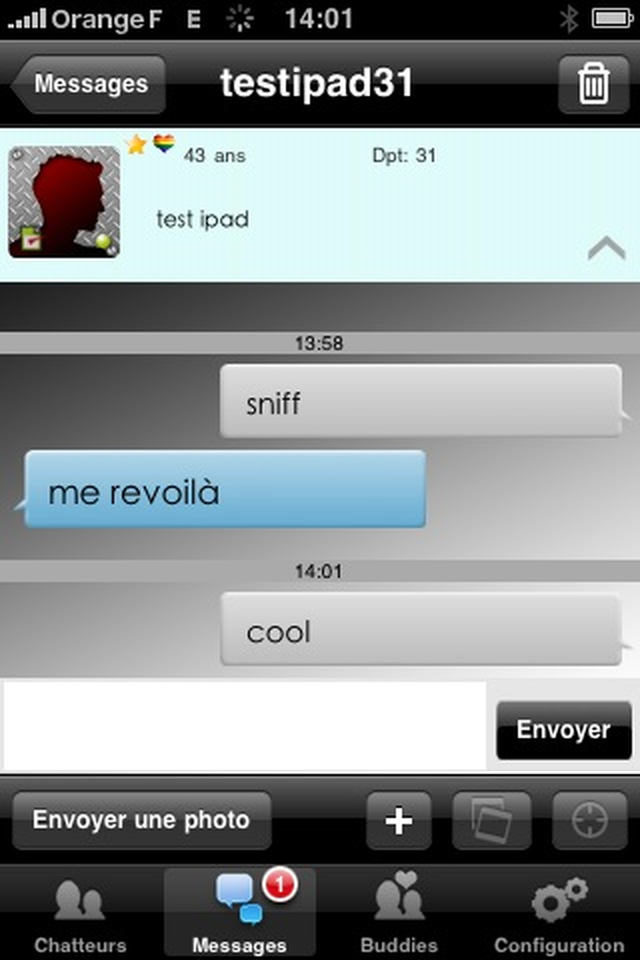Go to the Configuration tab
Image resolution: width=640 pixels, height=960 pixels.
tap(559, 915)
